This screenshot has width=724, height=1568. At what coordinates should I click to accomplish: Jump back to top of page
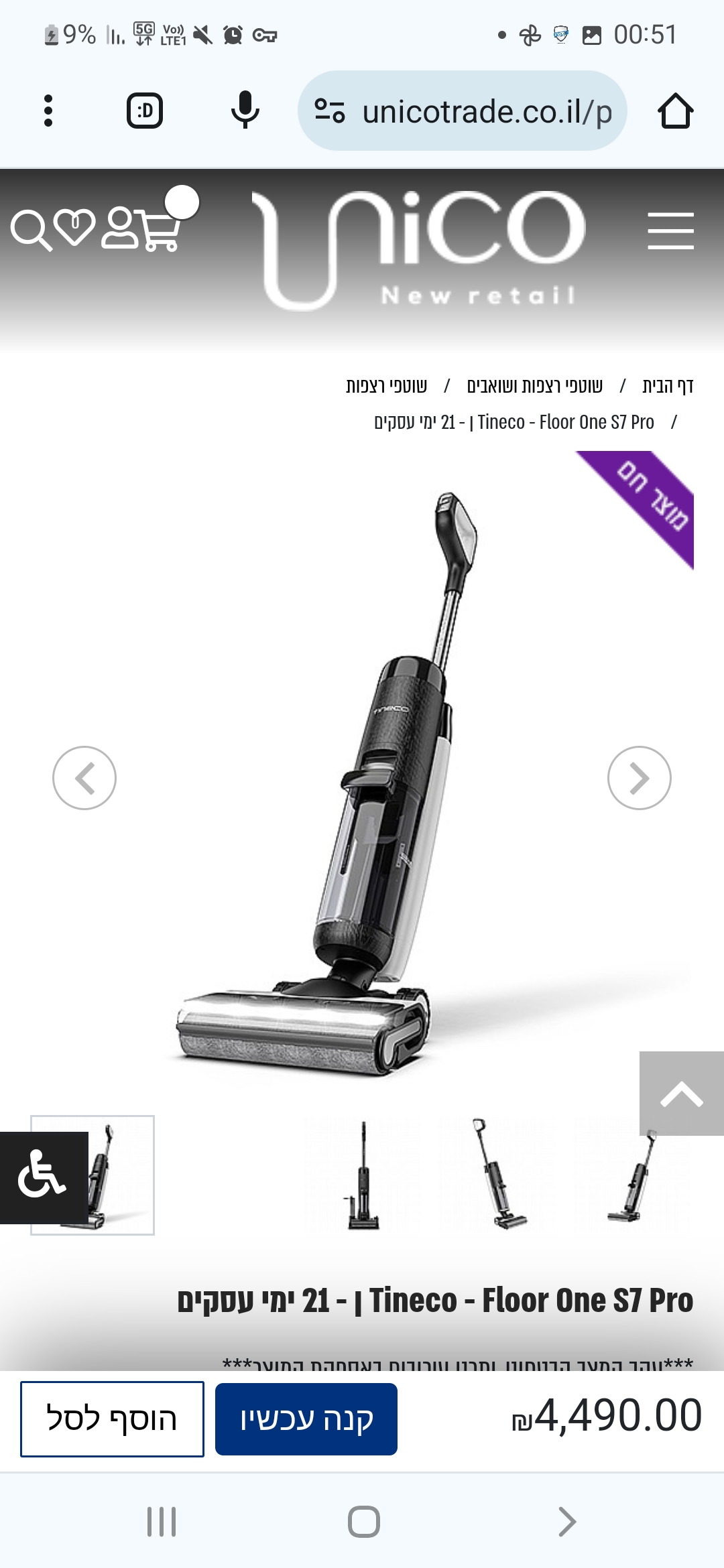click(682, 1094)
